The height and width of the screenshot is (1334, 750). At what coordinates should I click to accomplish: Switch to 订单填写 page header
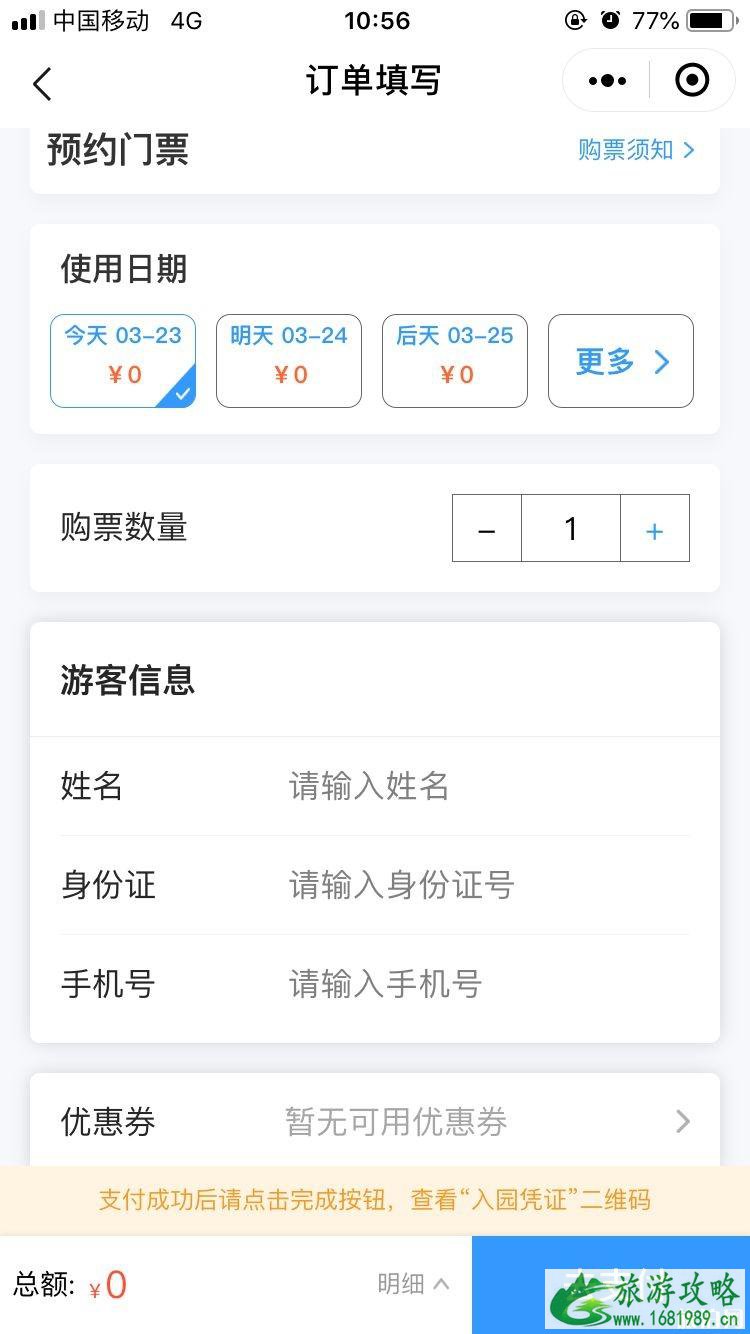point(375,80)
